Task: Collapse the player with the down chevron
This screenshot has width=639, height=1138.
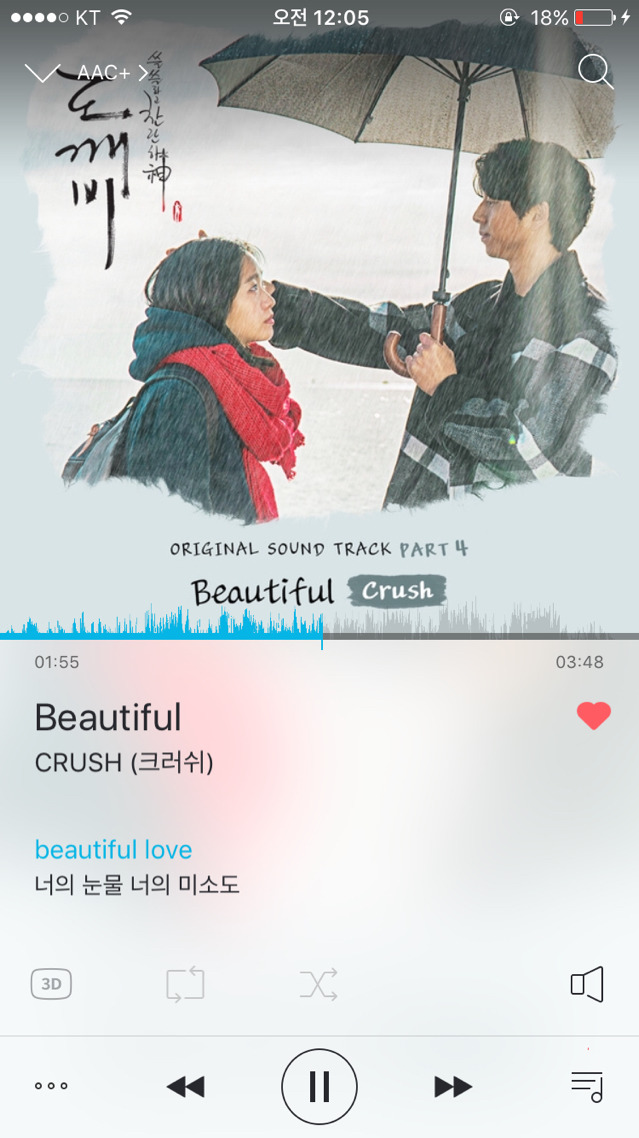Action: click(x=42, y=74)
